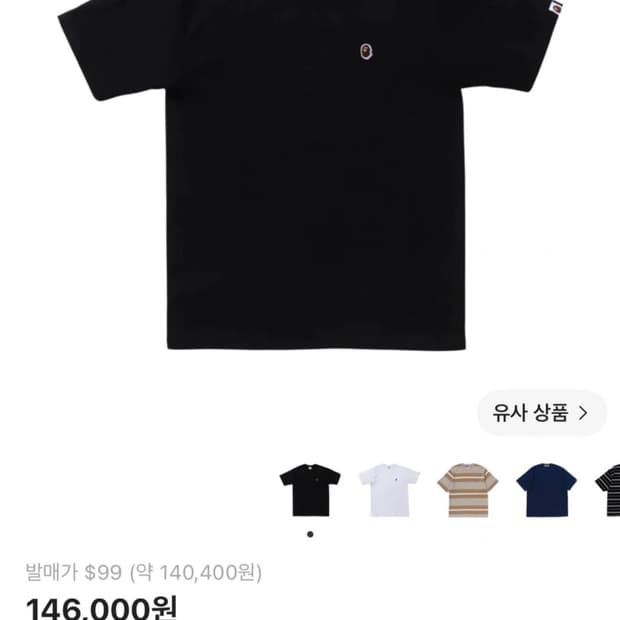
Task: Open the 유사 상품 similar products button
Action: coord(542,413)
